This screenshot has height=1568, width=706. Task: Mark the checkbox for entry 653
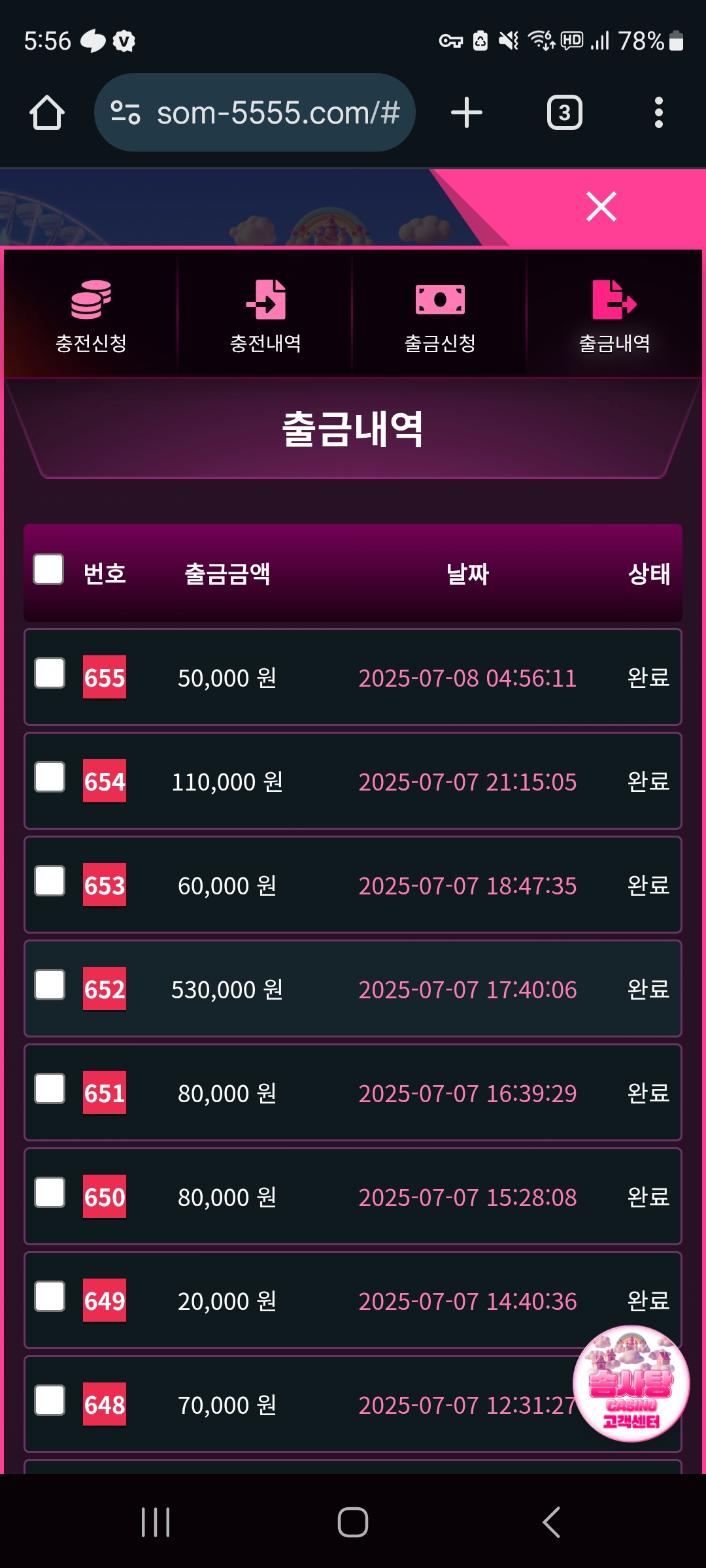pos(50,881)
